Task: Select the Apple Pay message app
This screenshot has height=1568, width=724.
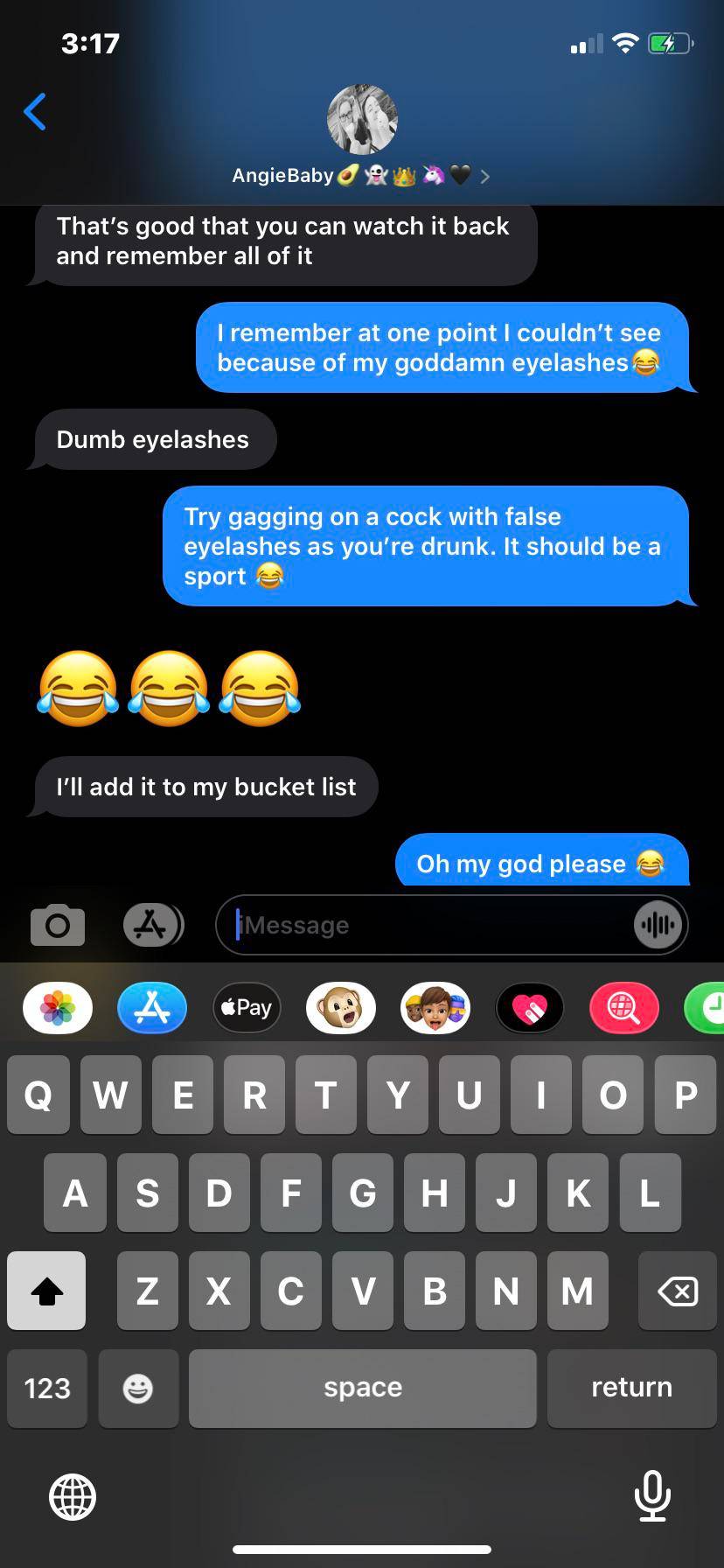Action: point(246,1007)
